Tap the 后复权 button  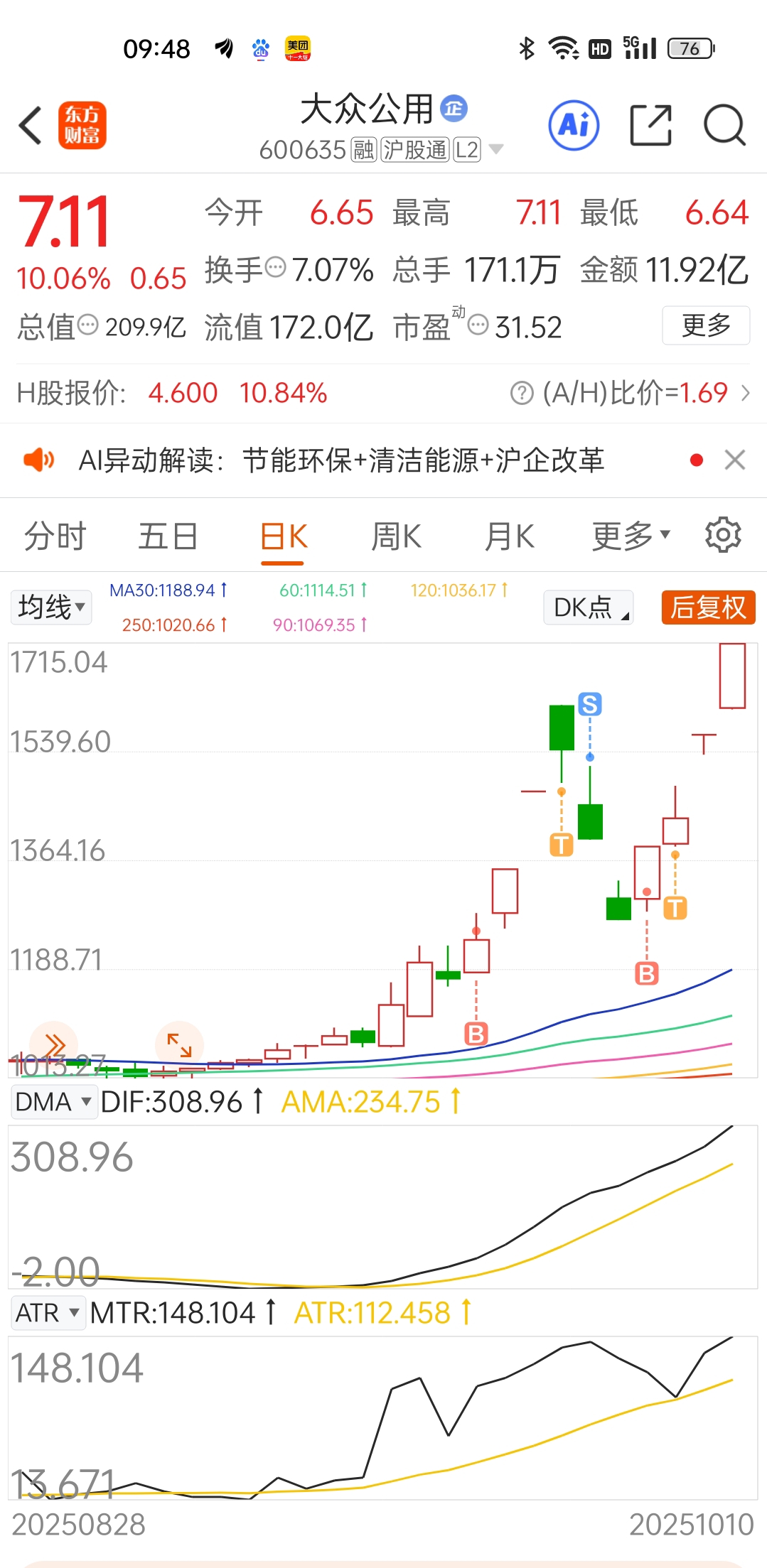(708, 607)
